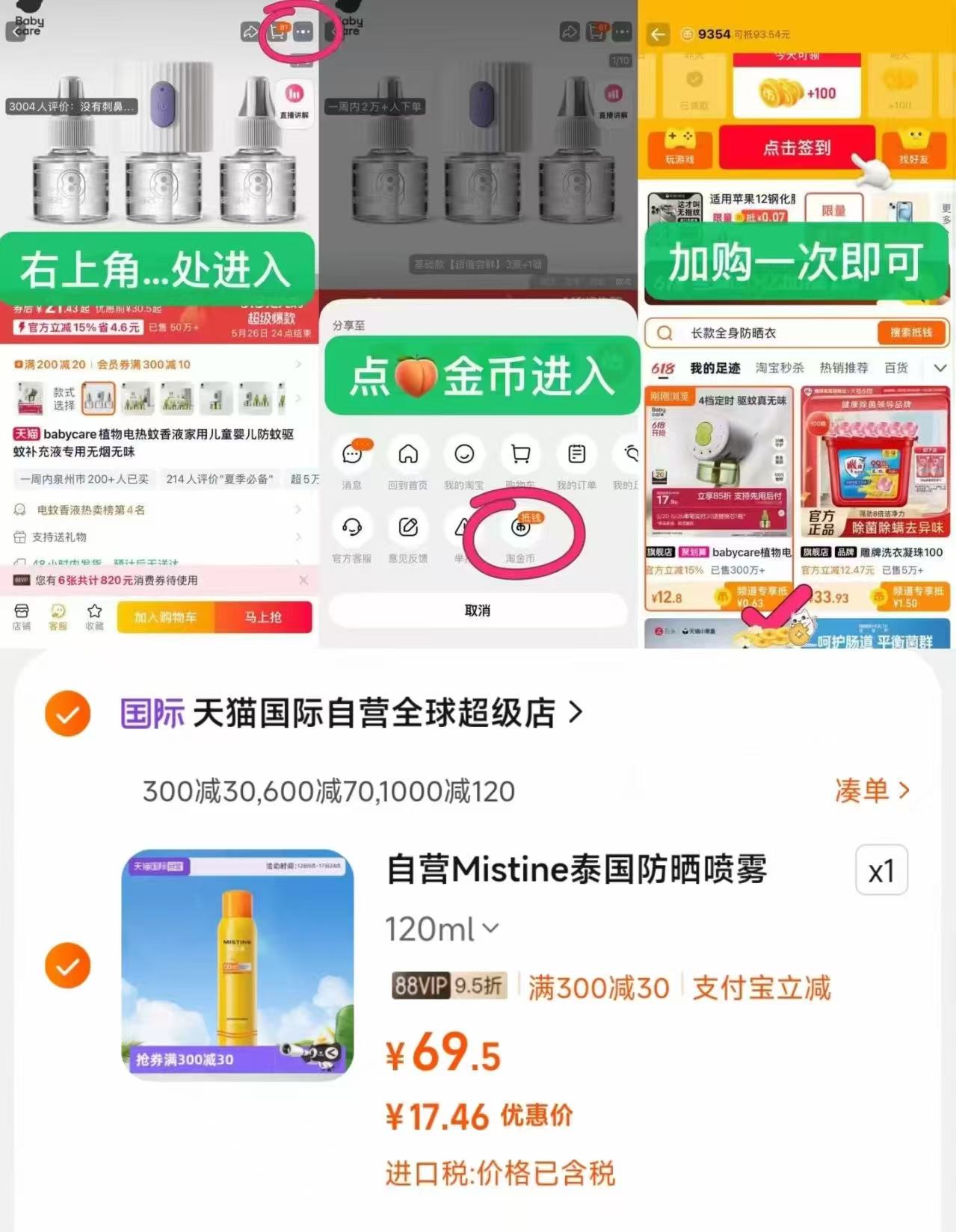Open 我的淘宝 from the share panel
This screenshot has width=956, height=1232.
[465, 454]
